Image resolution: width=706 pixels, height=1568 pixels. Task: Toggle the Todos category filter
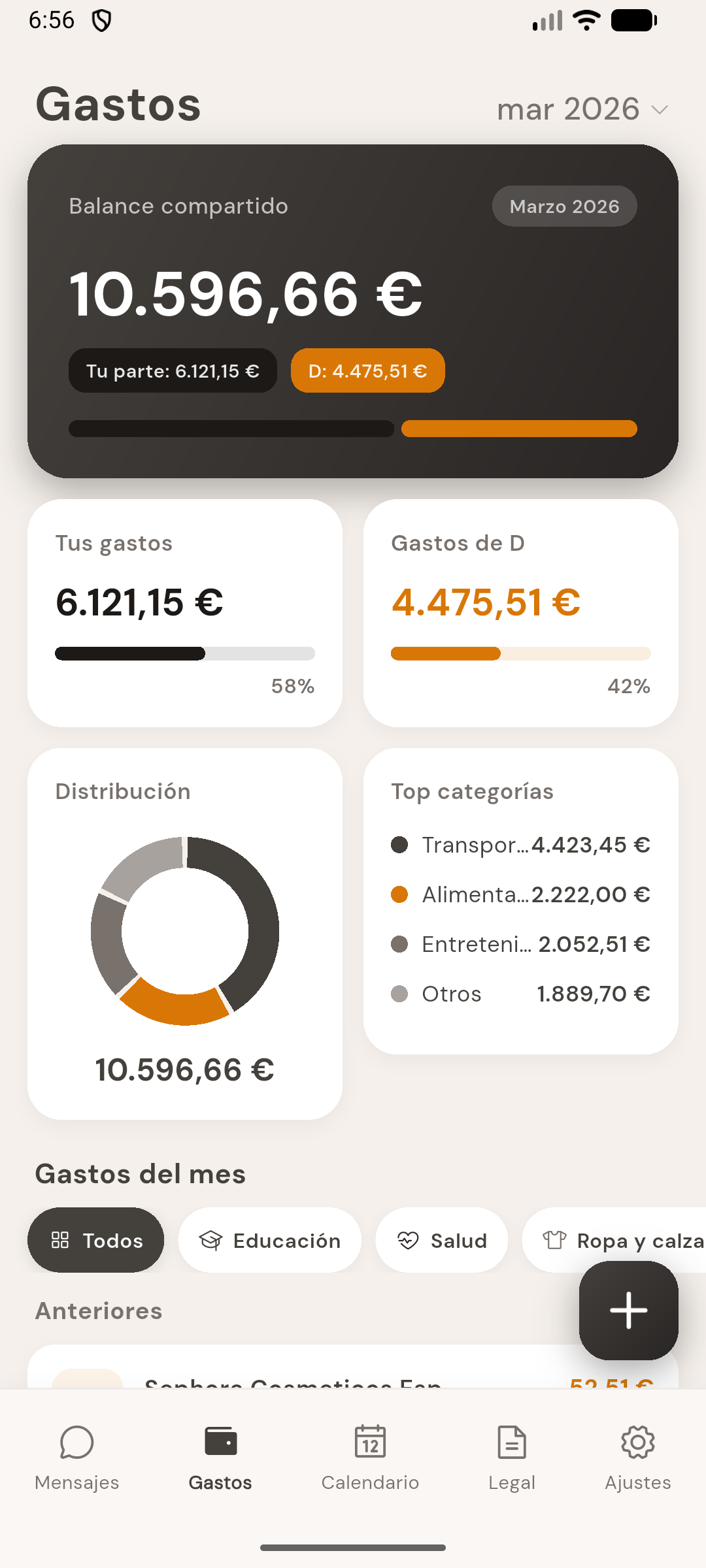point(95,1239)
